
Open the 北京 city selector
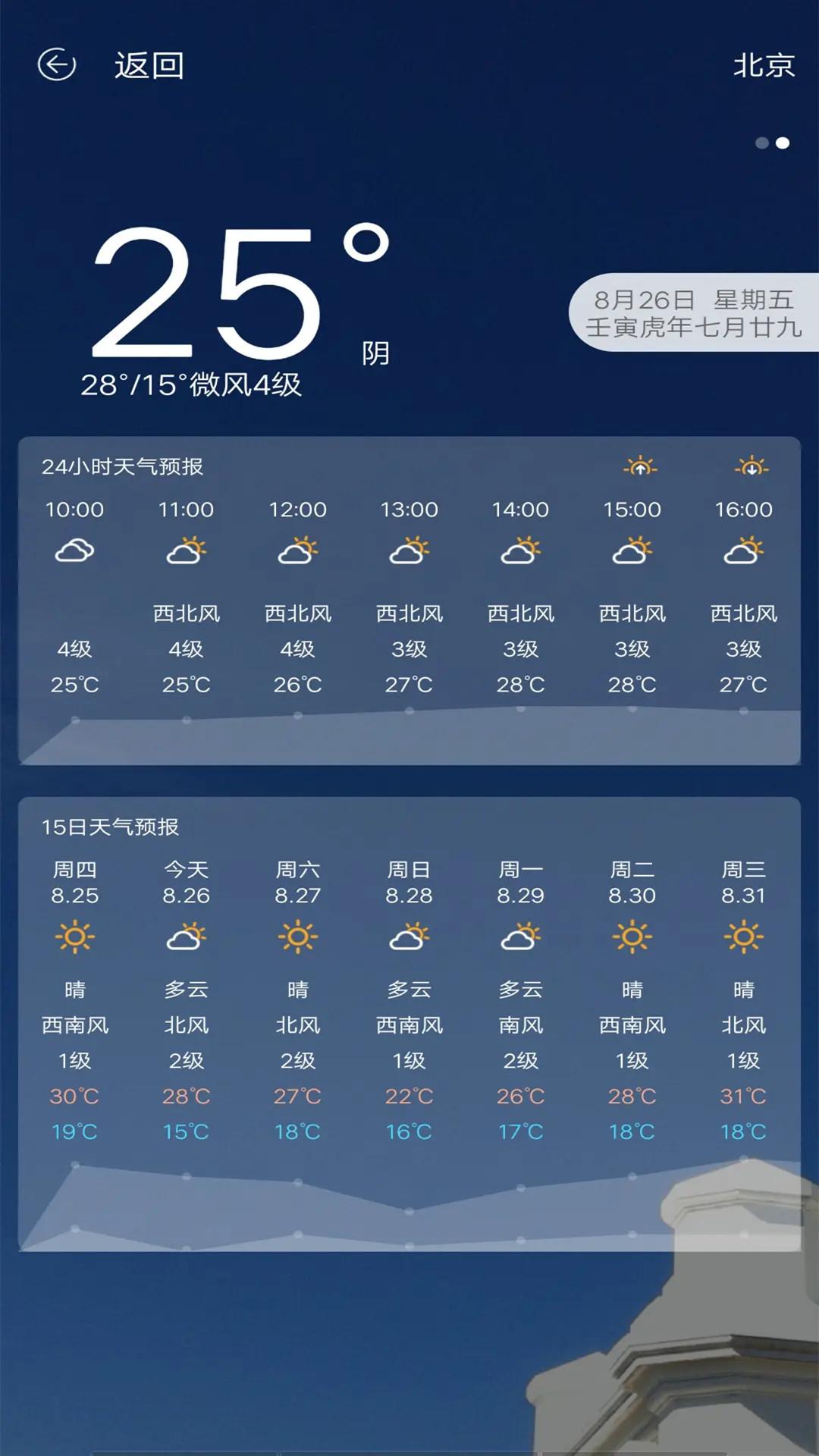click(x=763, y=66)
